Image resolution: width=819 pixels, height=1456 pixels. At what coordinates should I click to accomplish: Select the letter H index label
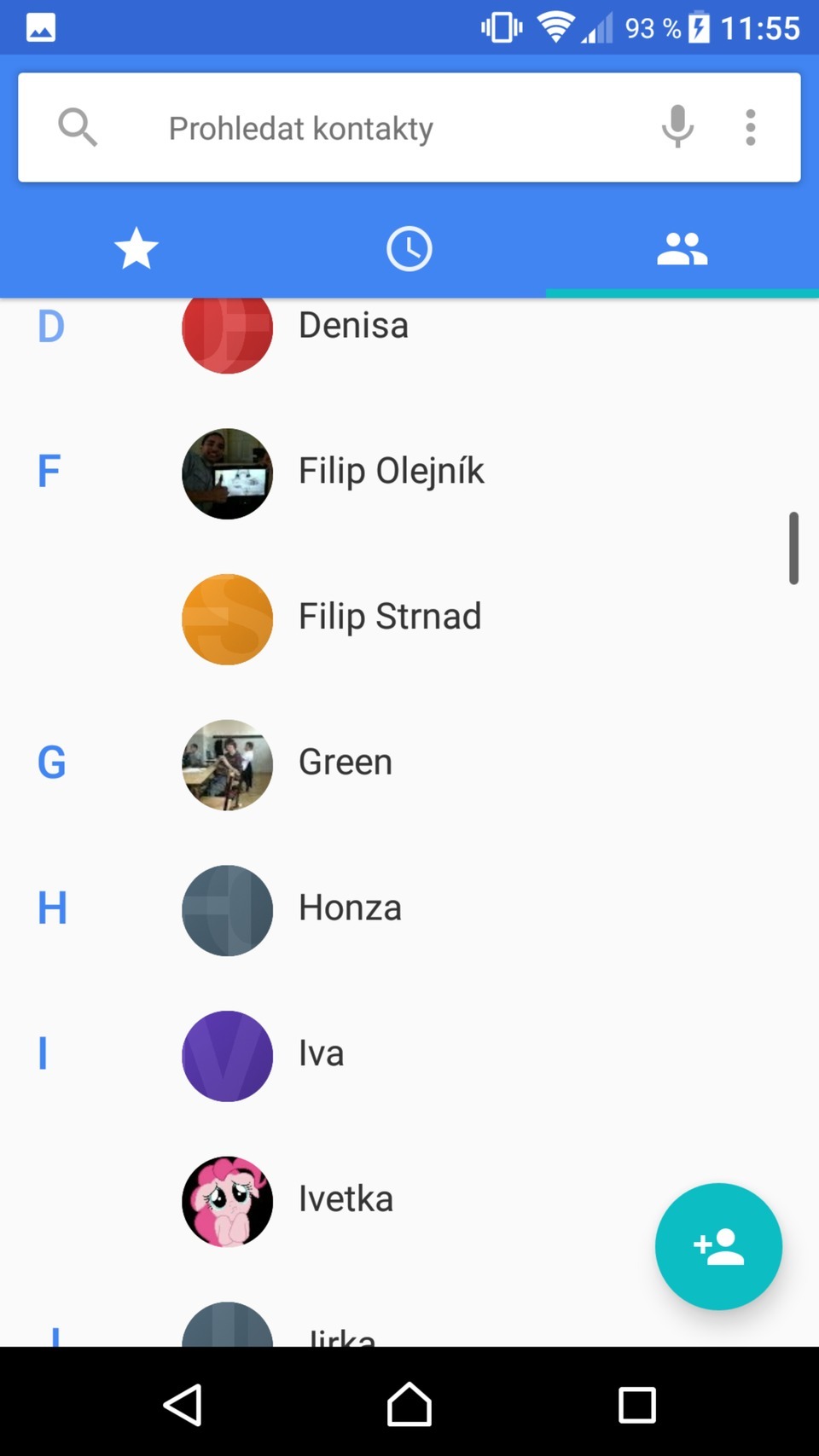(x=52, y=908)
